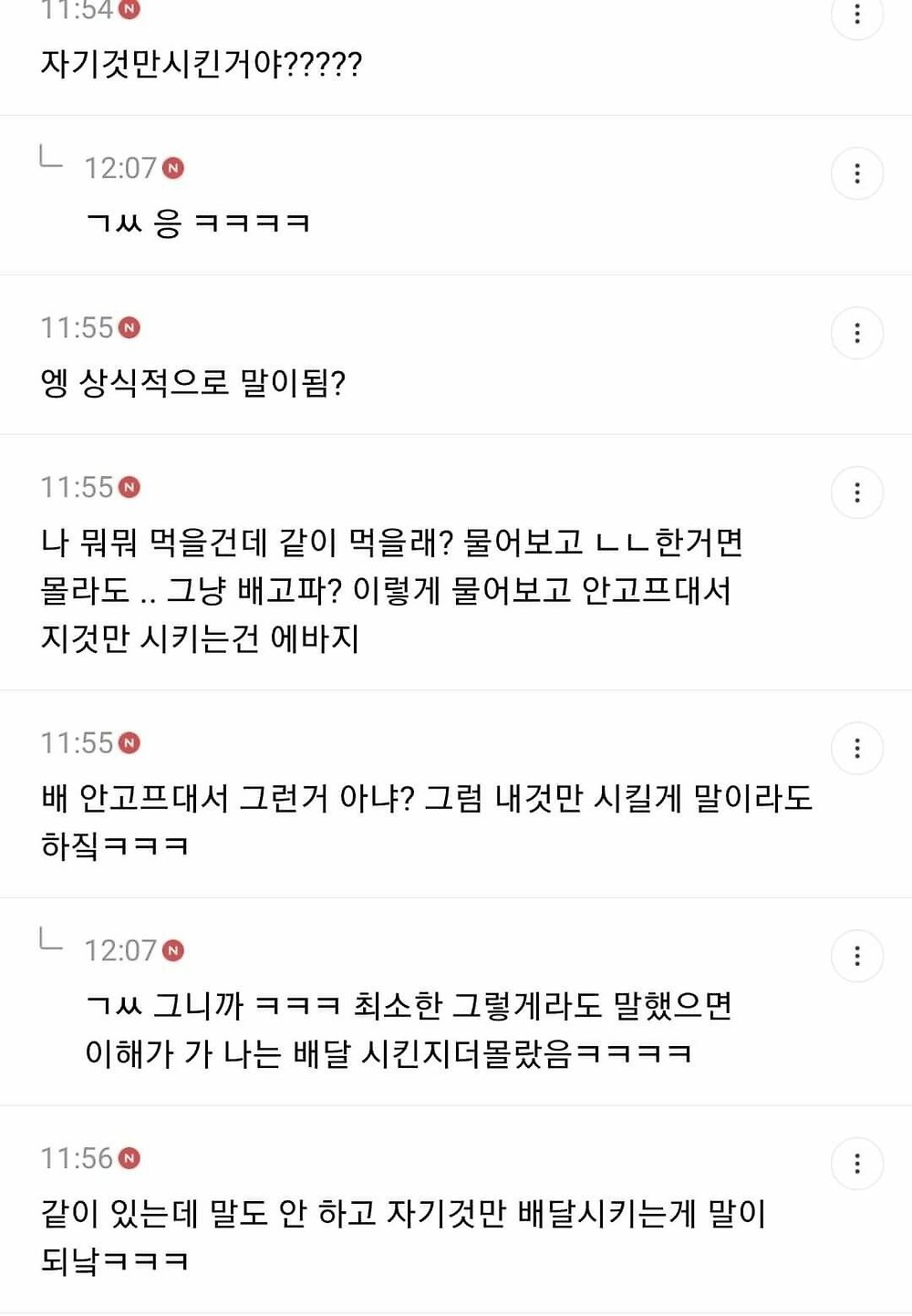Open options for comment '같이 있는데 말도 안 하고'
Viewport: 912px width, 1316px height.
coord(856,1164)
